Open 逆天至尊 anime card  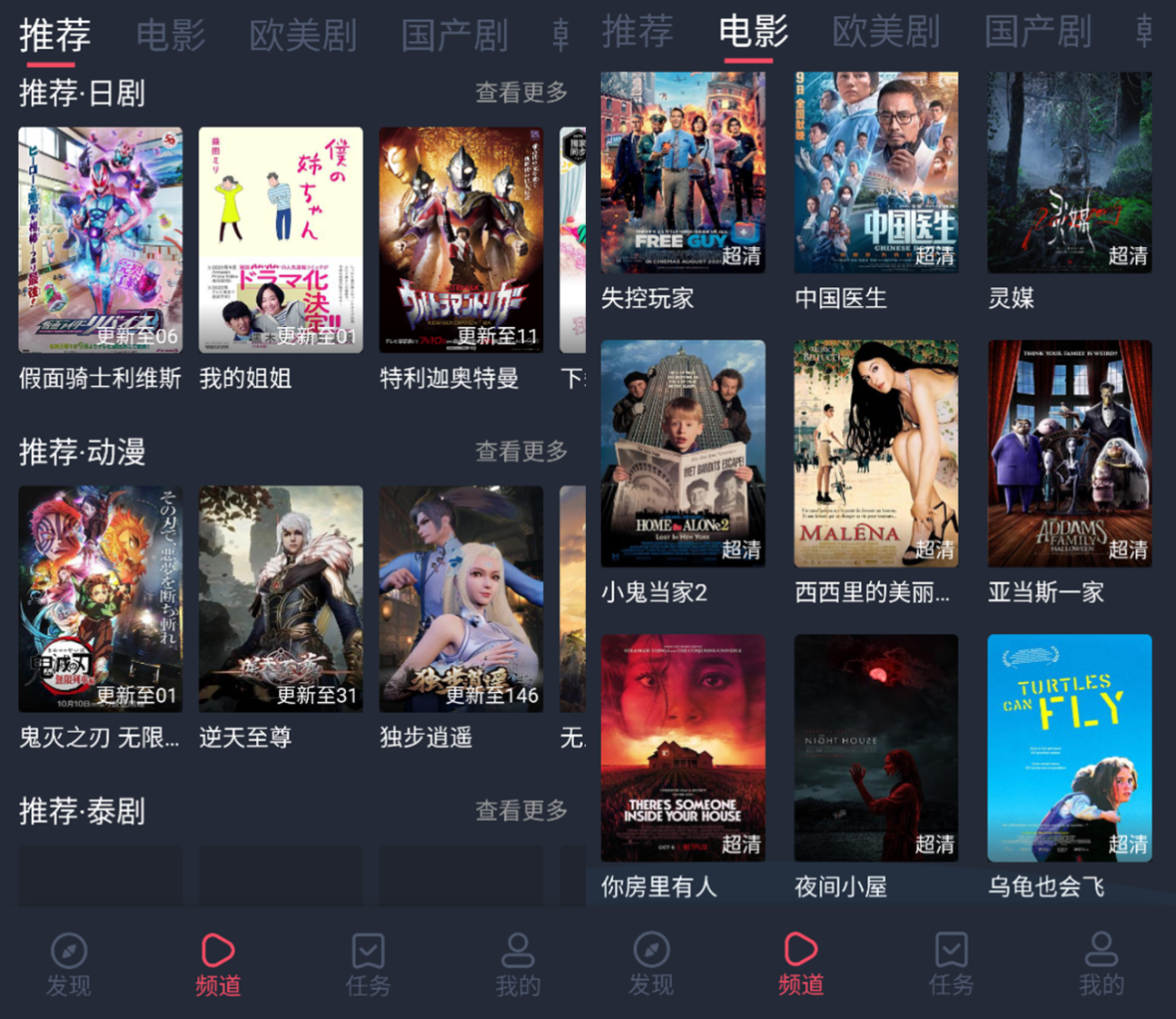point(280,598)
